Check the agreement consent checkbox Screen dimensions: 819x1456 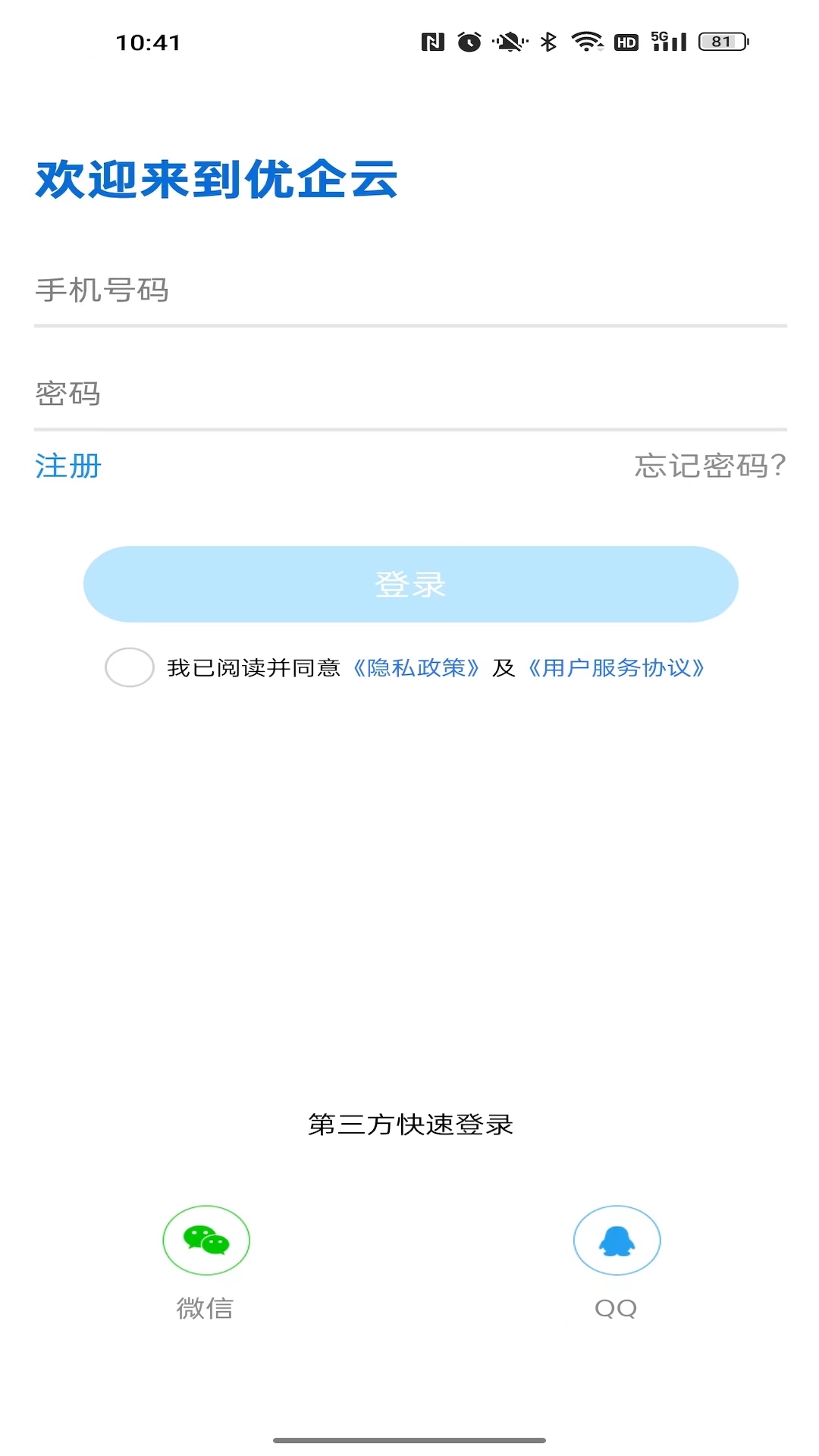pyautogui.click(x=129, y=669)
